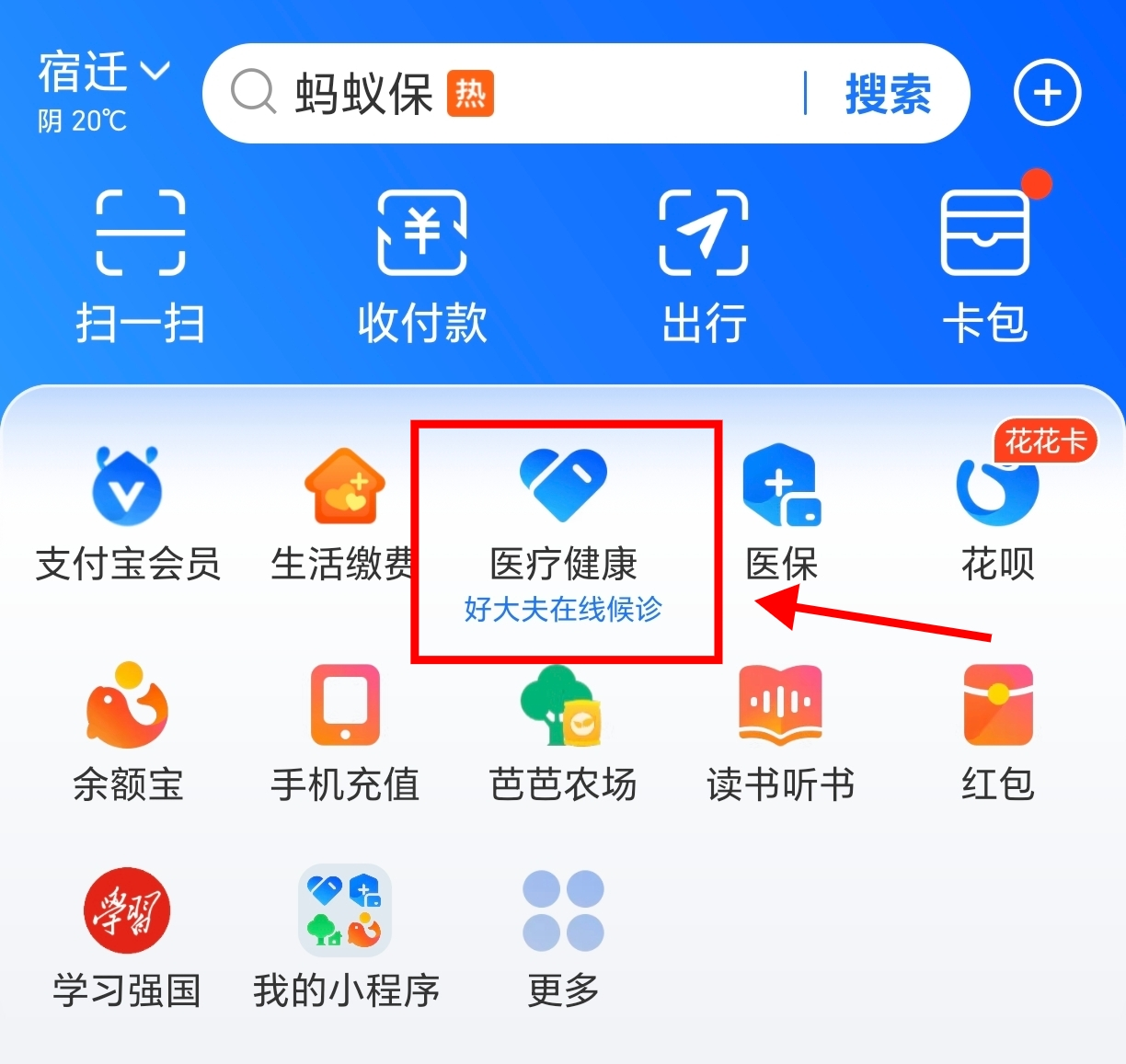Open 芭芭农场 farm game
This screenshot has height=1064, width=1126.
[x=563, y=733]
